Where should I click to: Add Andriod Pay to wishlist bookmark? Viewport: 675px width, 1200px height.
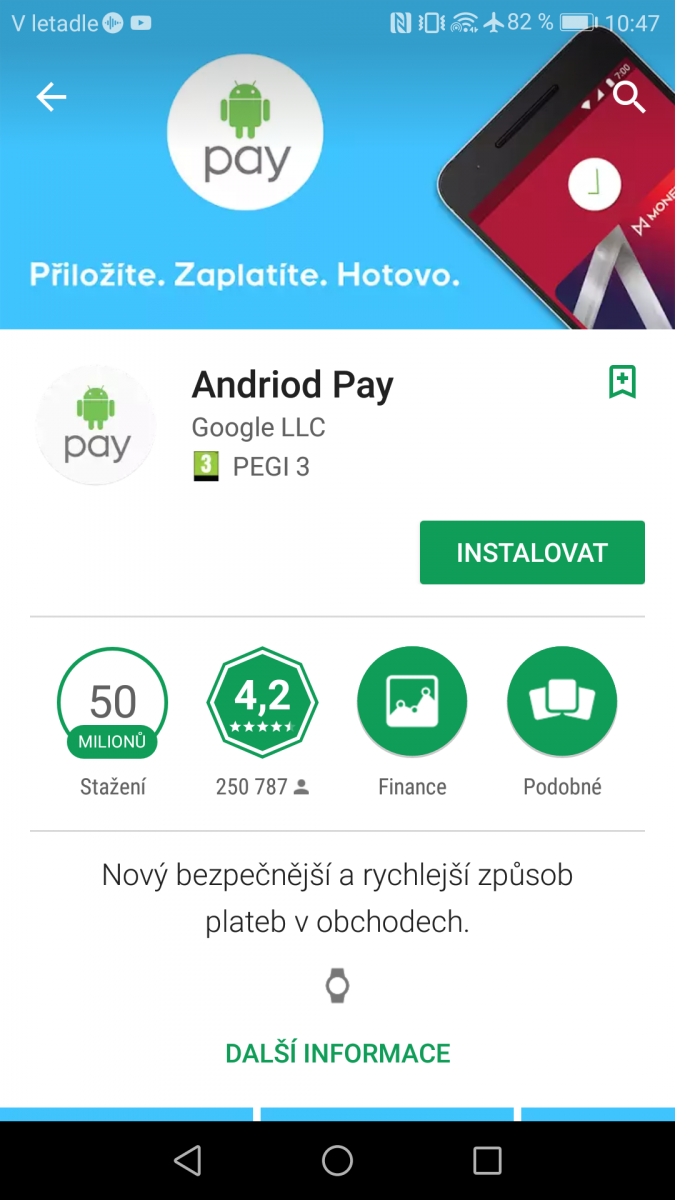(x=622, y=382)
